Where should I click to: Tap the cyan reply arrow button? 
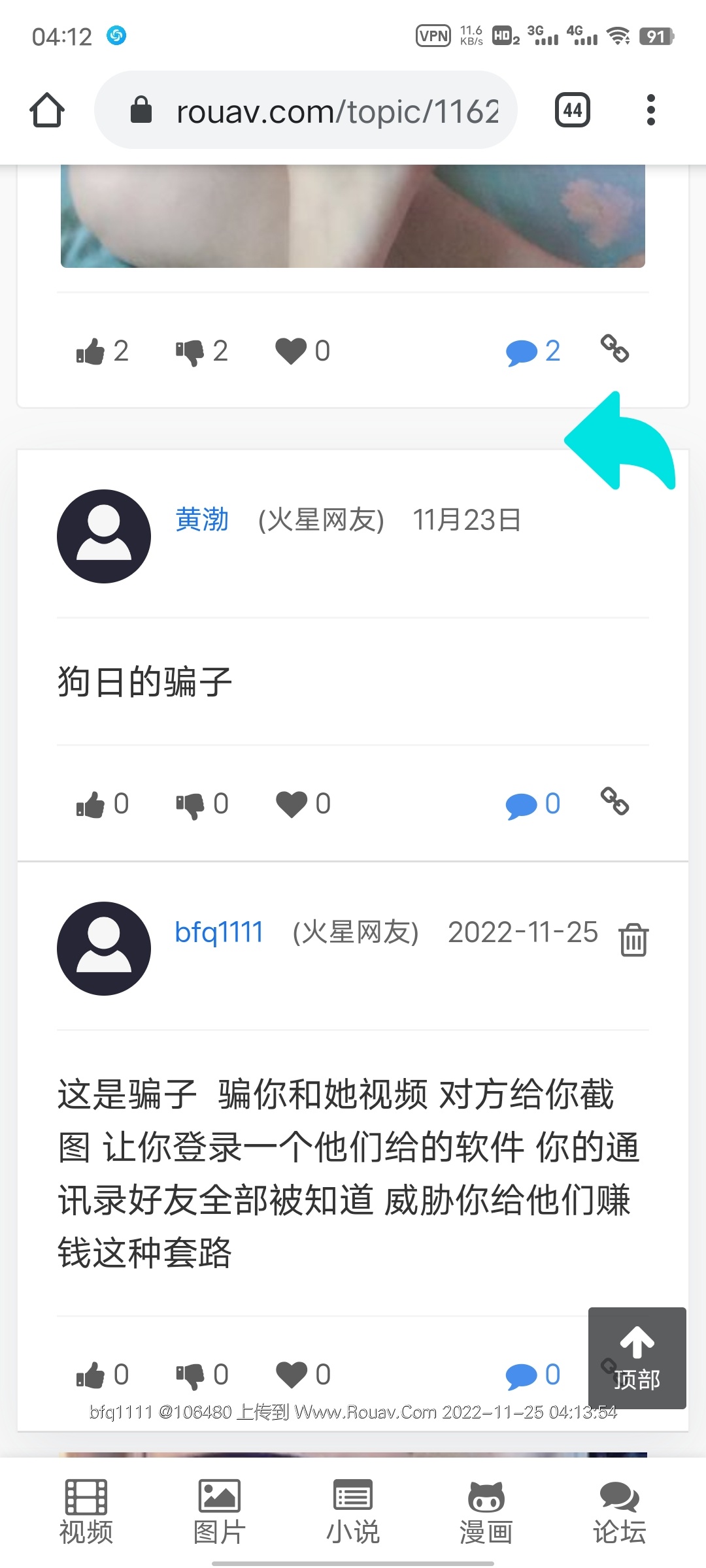pos(620,442)
